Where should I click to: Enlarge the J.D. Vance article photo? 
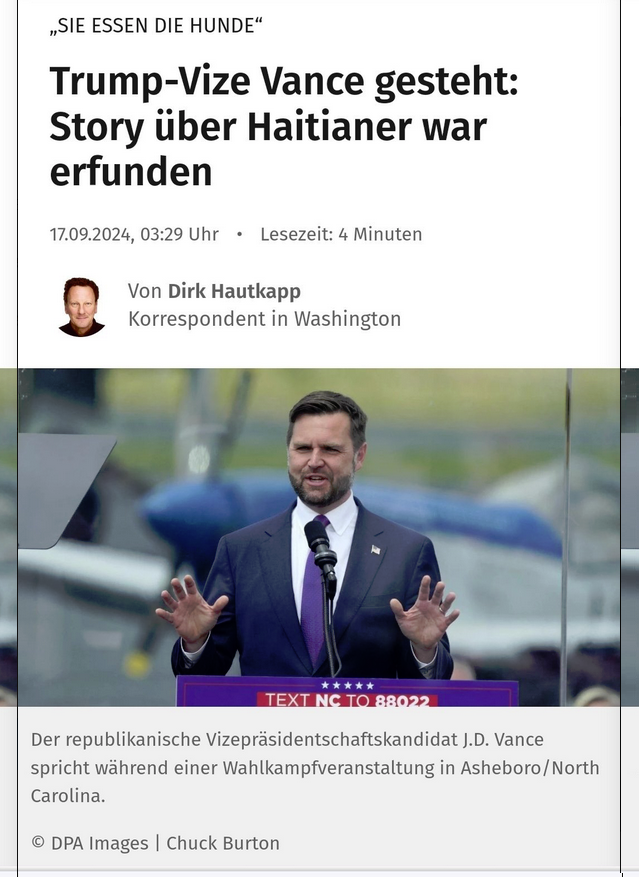319,537
